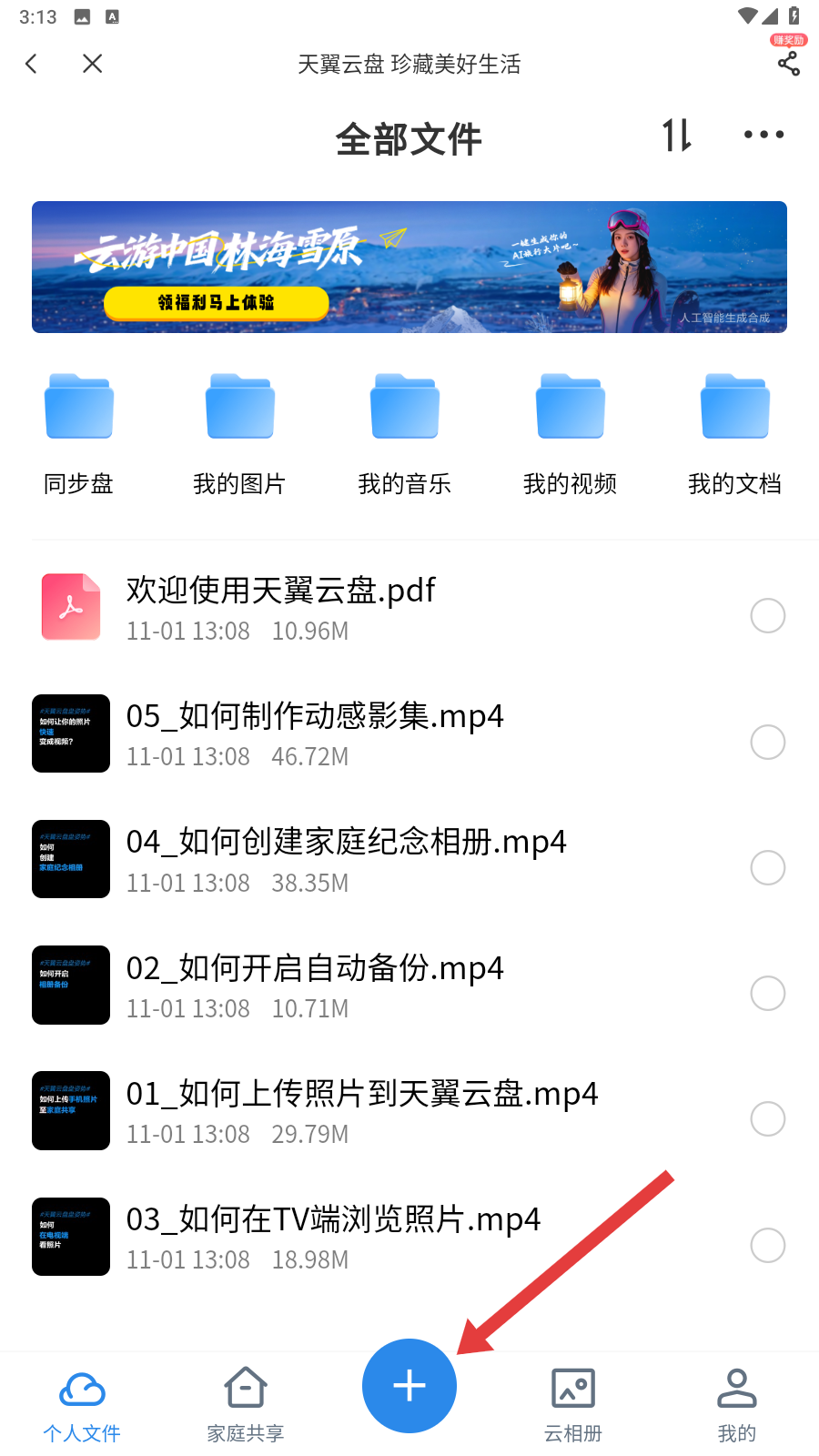Tap the blue plus upload button
Image resolution: width=819 pixels, height=1456 pixels.
pos(409,1386)
